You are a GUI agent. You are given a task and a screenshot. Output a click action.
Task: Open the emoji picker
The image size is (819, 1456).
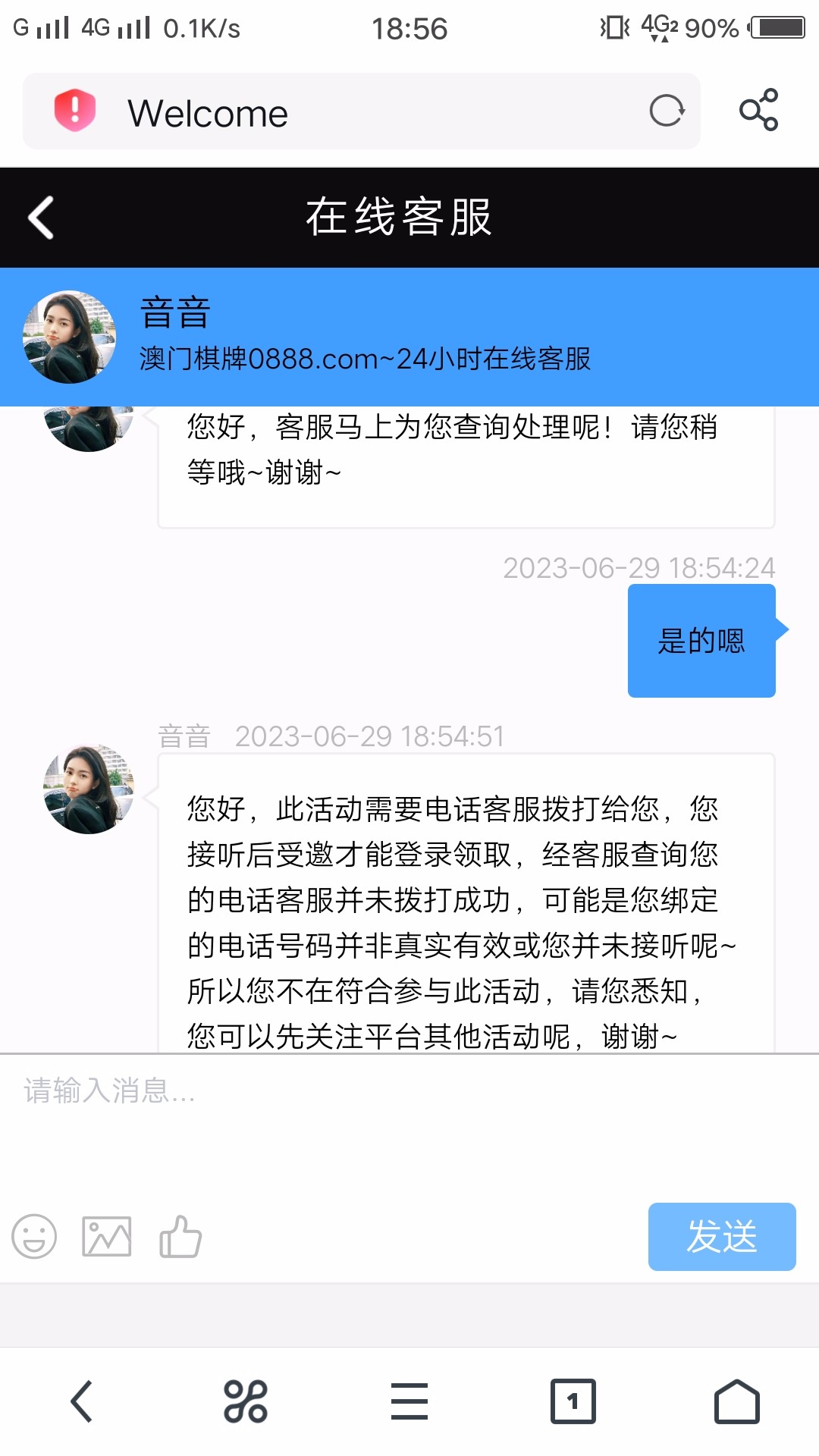(x=34, y=1237)
